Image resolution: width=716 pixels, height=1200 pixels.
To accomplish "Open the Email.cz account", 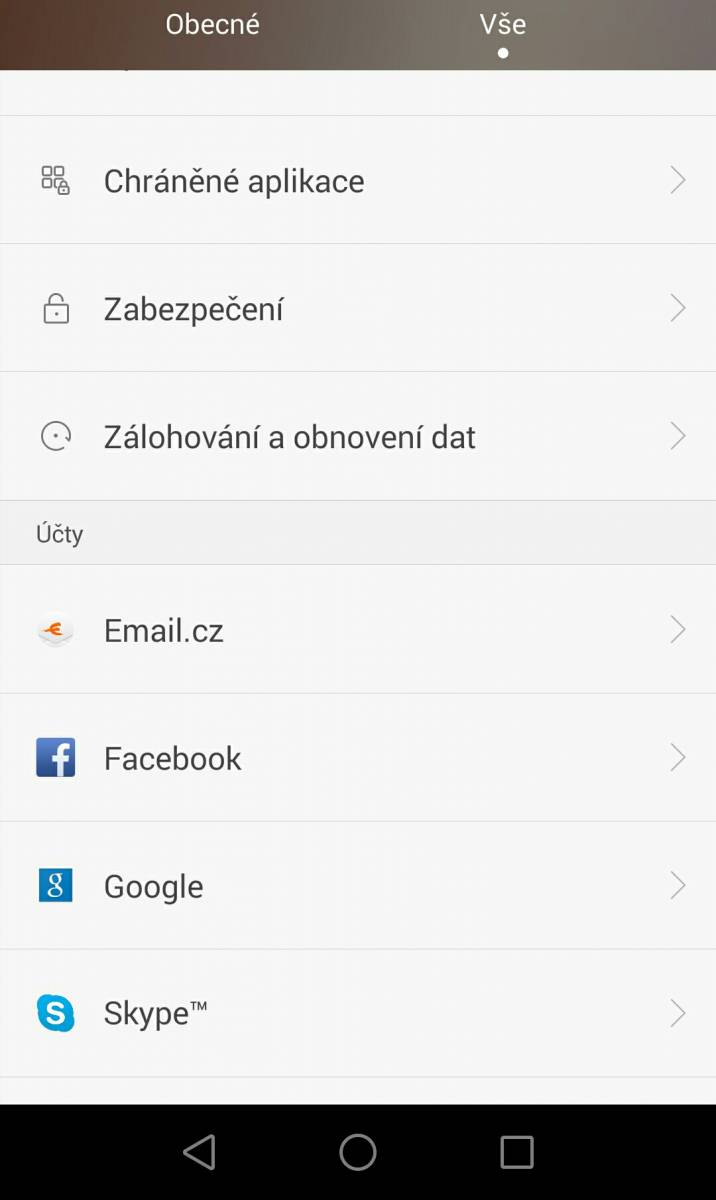I will pyautogui.click(x=358, y=629).
